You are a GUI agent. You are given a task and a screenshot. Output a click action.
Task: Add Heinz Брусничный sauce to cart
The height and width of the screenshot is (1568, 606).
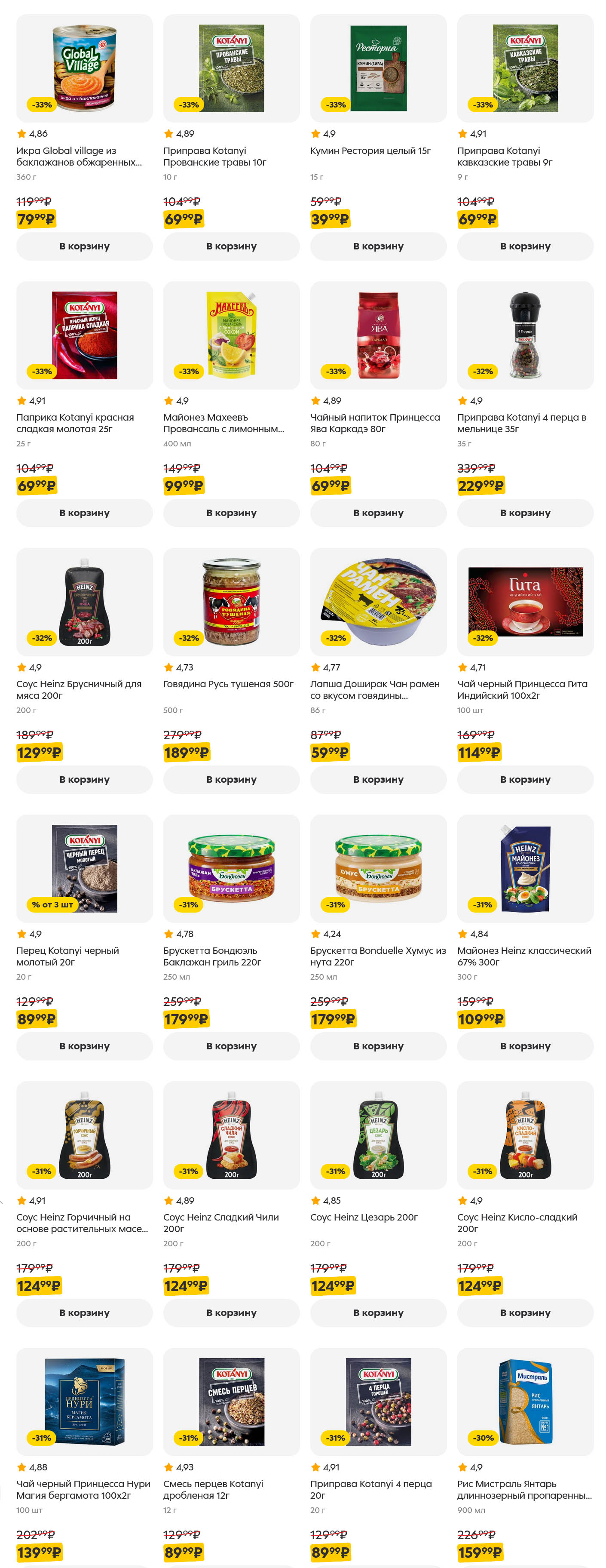click(84, 779)
